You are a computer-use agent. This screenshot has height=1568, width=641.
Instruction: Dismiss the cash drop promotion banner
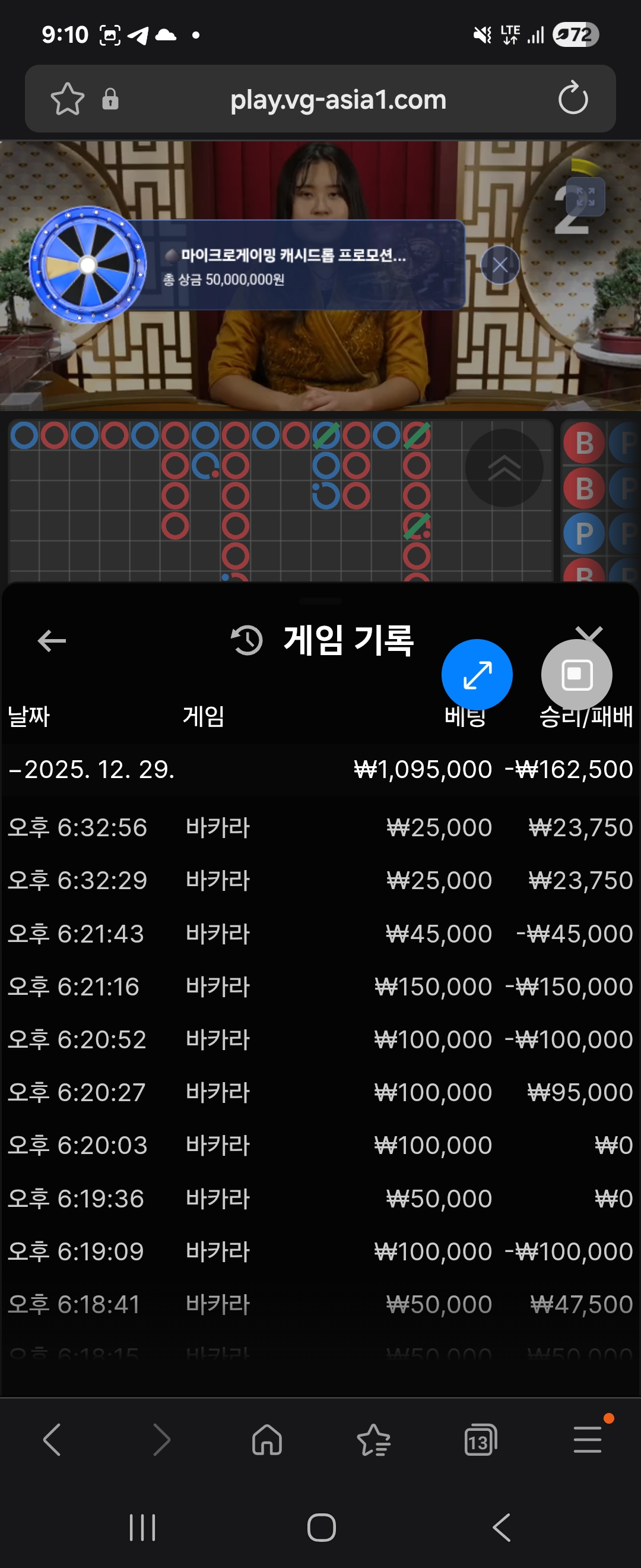(x=500, y=265)
